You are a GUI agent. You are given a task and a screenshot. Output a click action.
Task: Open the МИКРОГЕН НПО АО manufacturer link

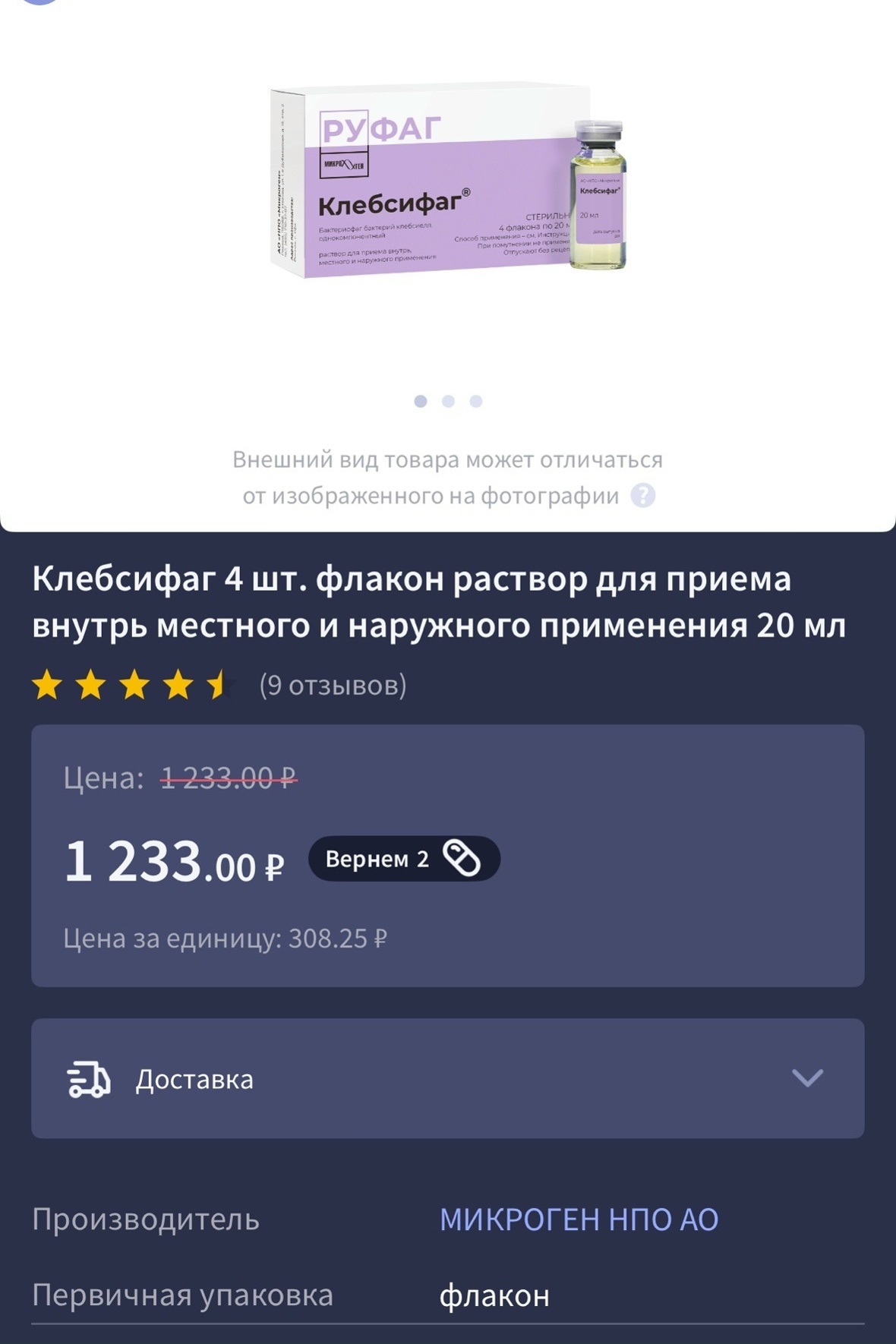[x=579, y=1219]
